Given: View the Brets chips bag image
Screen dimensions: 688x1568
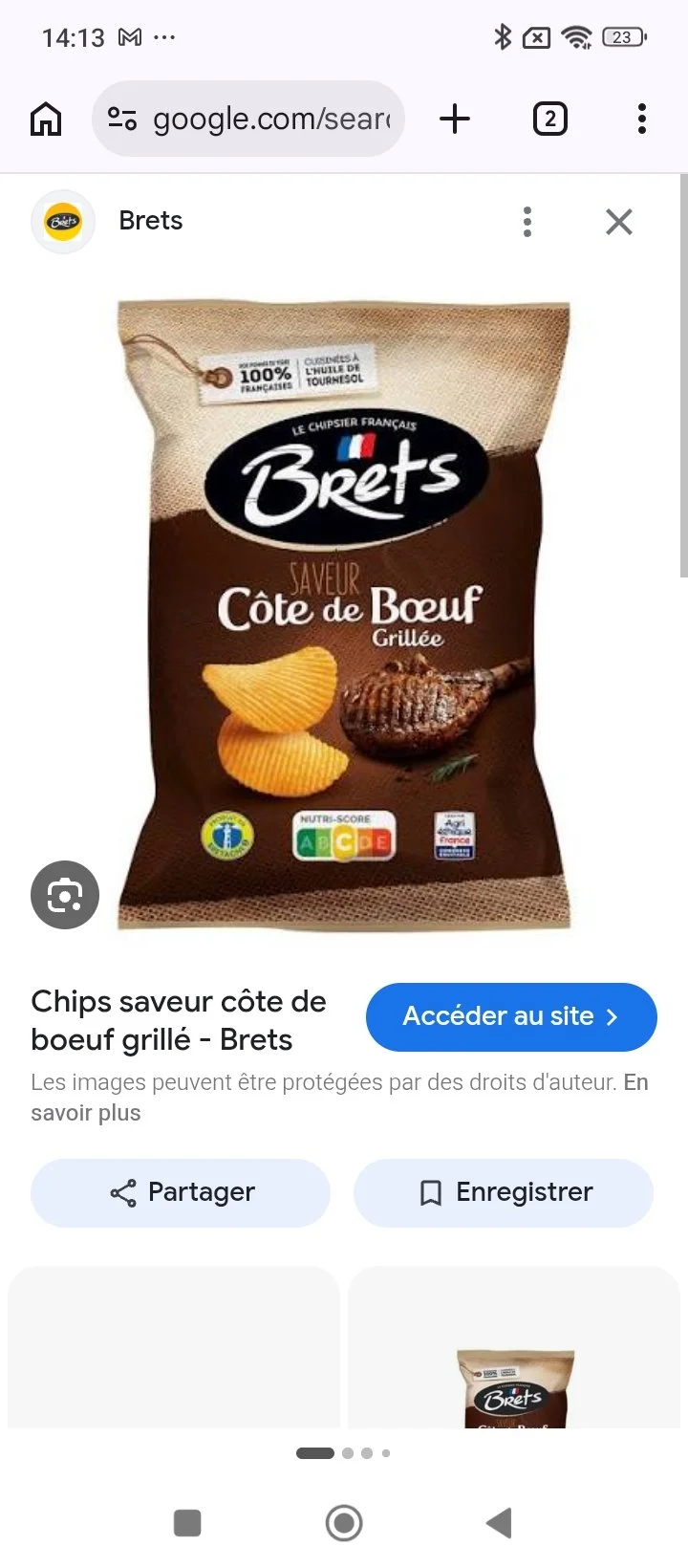Looking at the screenshot, I should click(x=344, y=615).
